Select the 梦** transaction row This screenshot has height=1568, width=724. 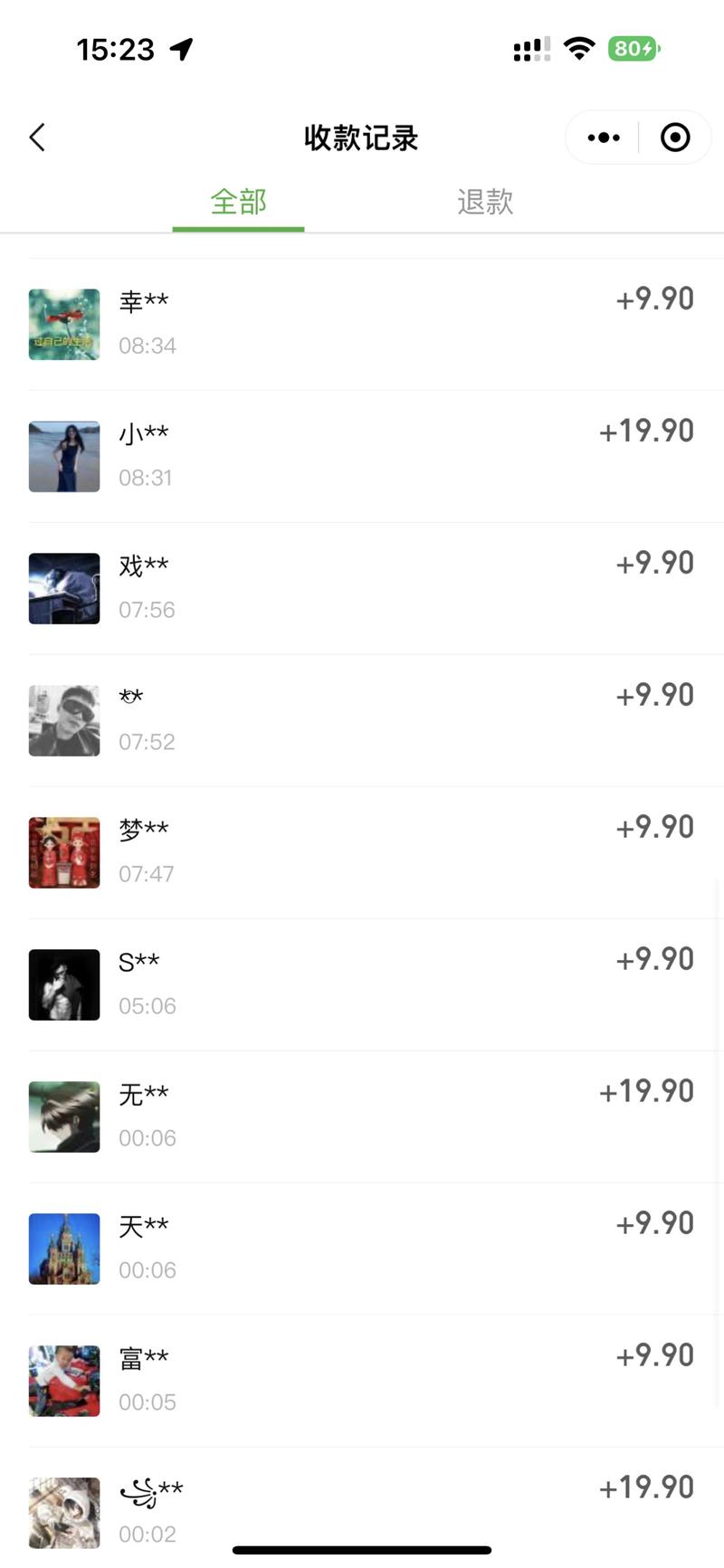click(x=362, y=851)
